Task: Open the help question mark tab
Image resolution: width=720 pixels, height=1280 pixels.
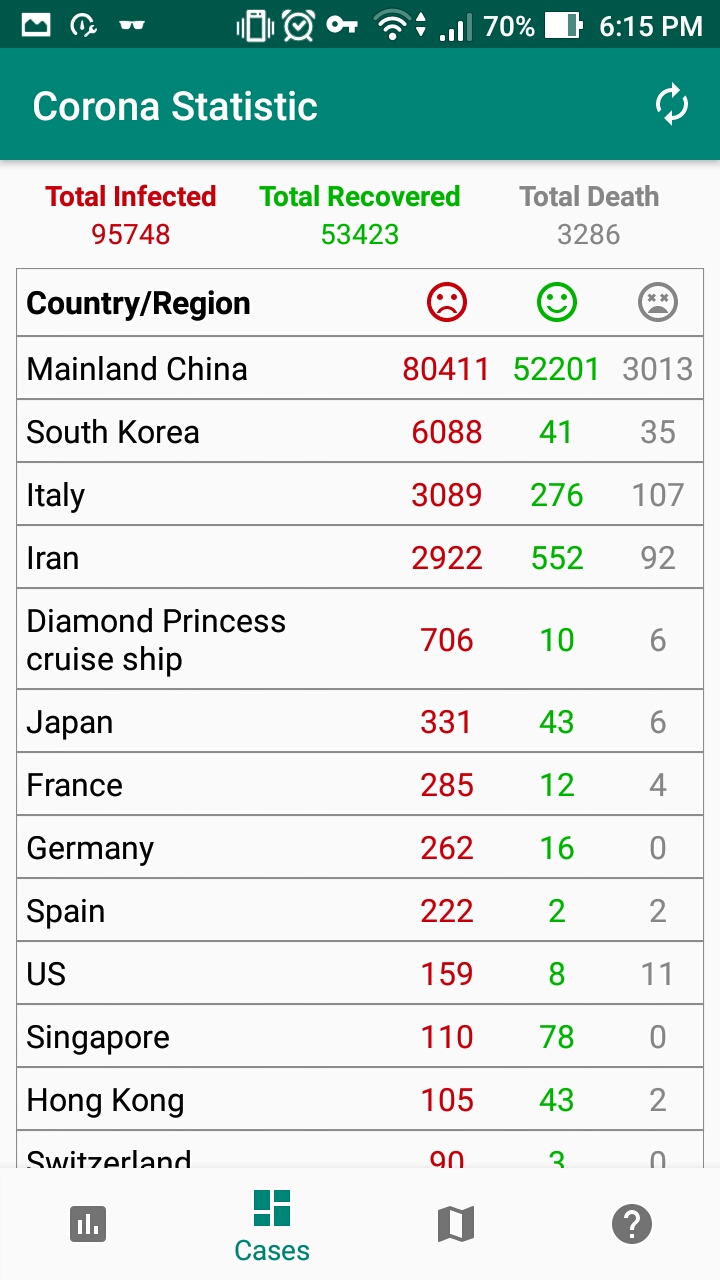Action: tap(631, 1223)
